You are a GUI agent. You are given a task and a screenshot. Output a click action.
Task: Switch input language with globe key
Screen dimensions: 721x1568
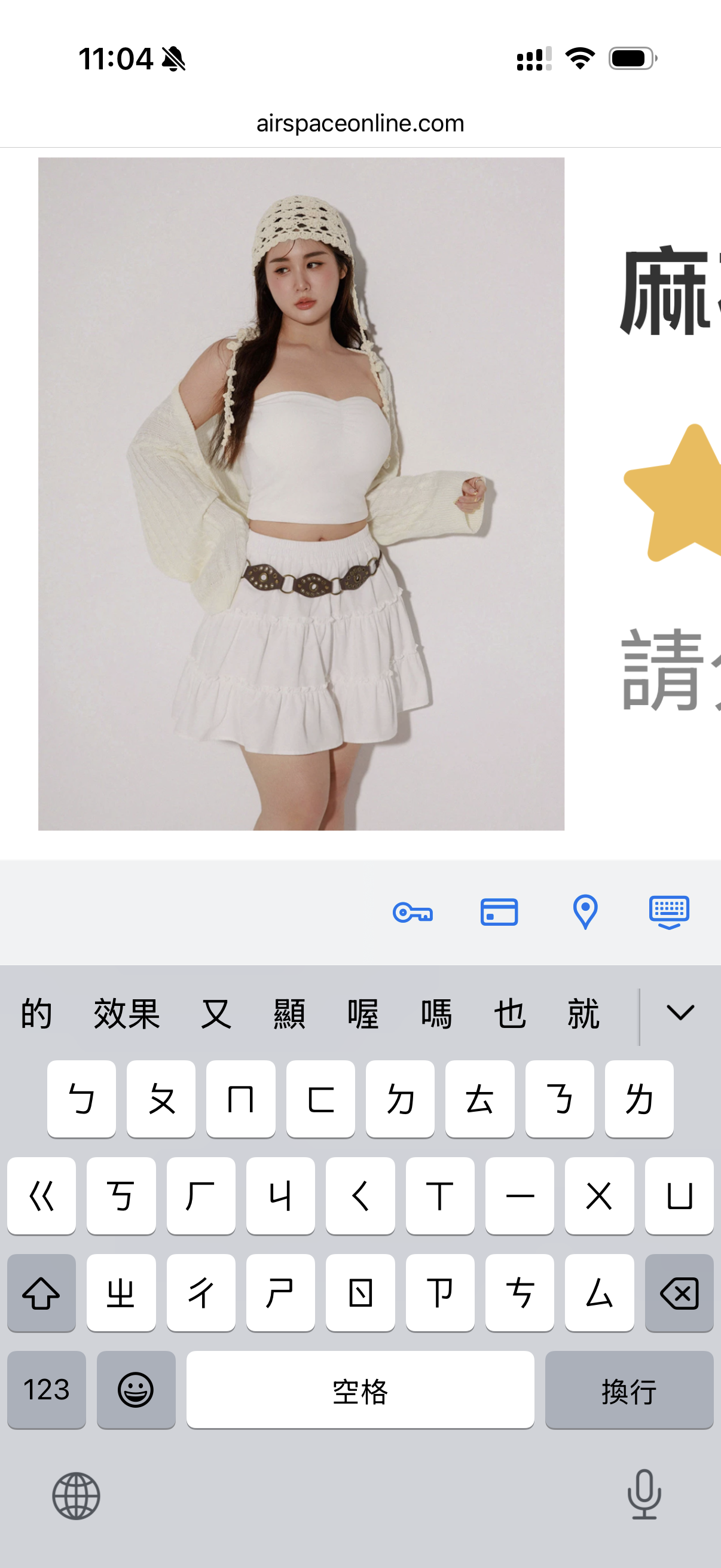coord(76,1496)
